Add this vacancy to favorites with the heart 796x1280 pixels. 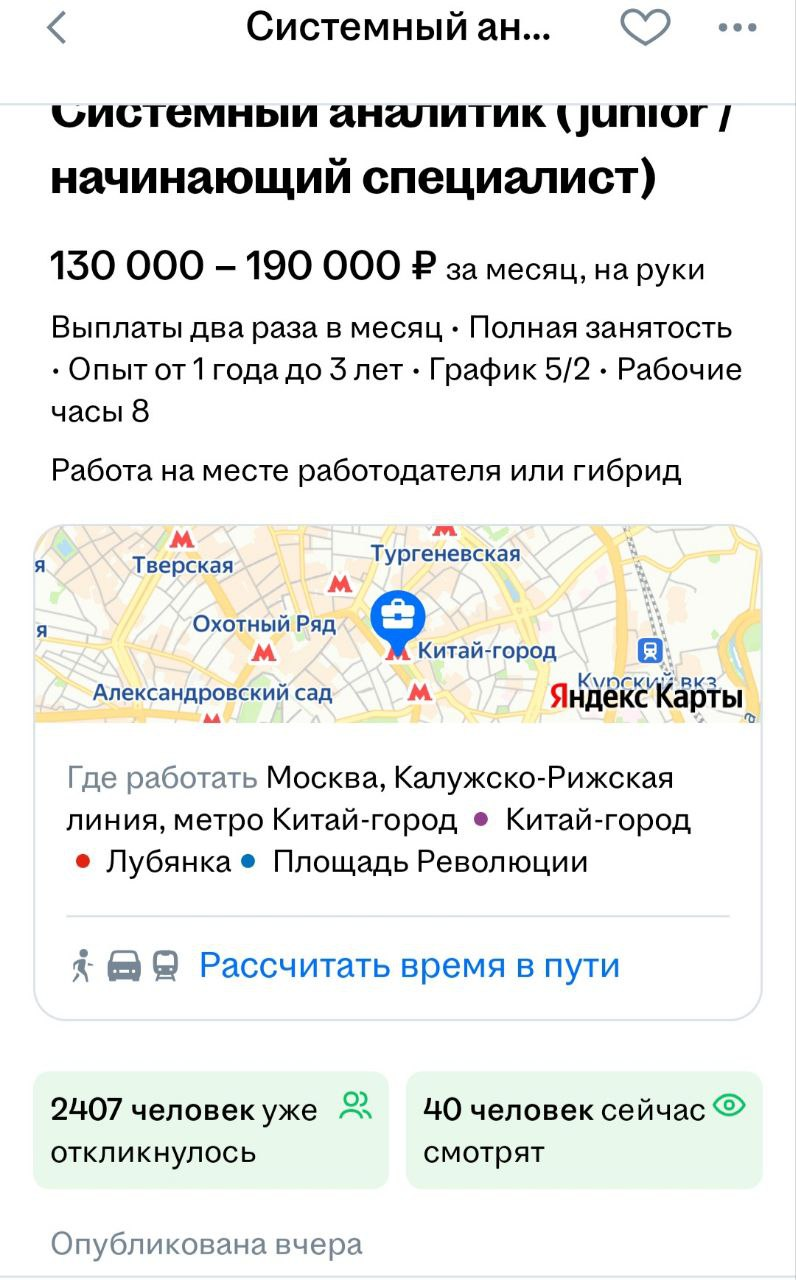[x=645, y=28]
